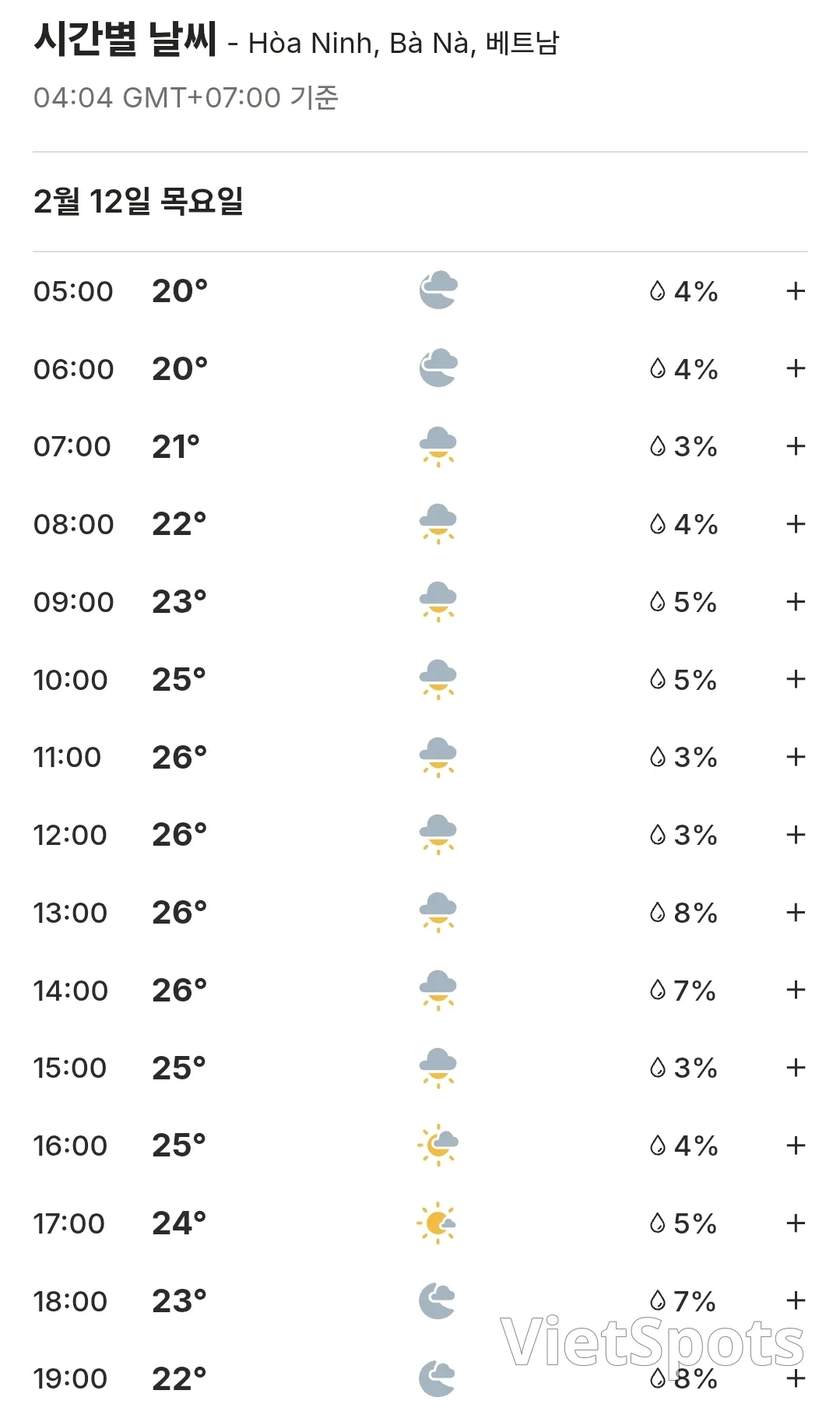The image size is (840, 1415).
Task: Expand the 08:00 weather row
Action: [795, 524]
